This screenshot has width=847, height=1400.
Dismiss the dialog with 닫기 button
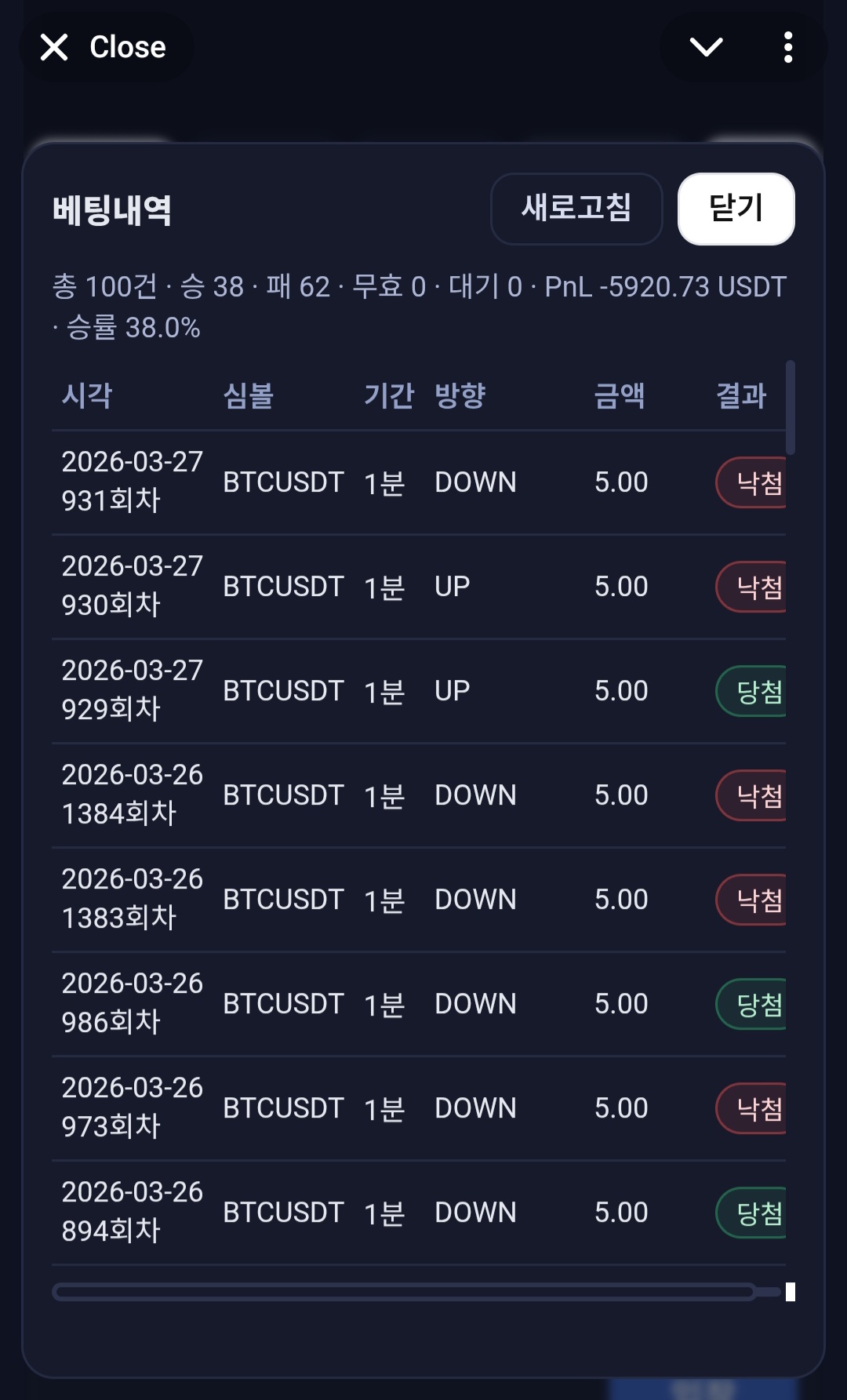[736, 209]
